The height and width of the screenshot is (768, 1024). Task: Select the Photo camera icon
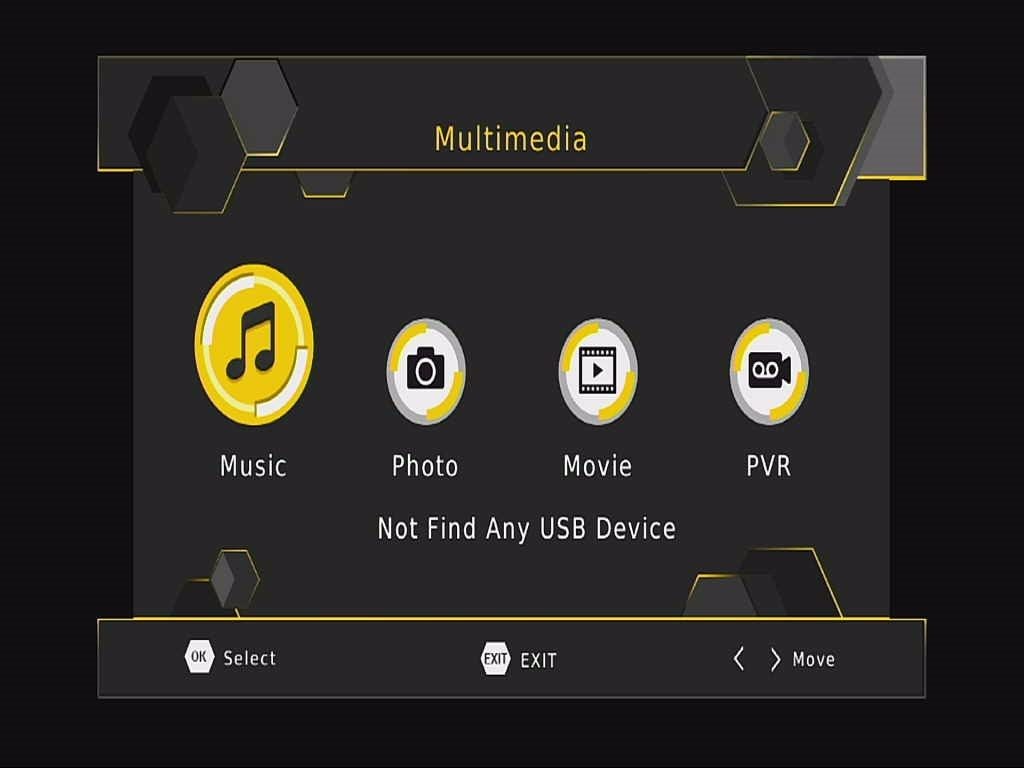pyautogui.click(x=425, y=372)
